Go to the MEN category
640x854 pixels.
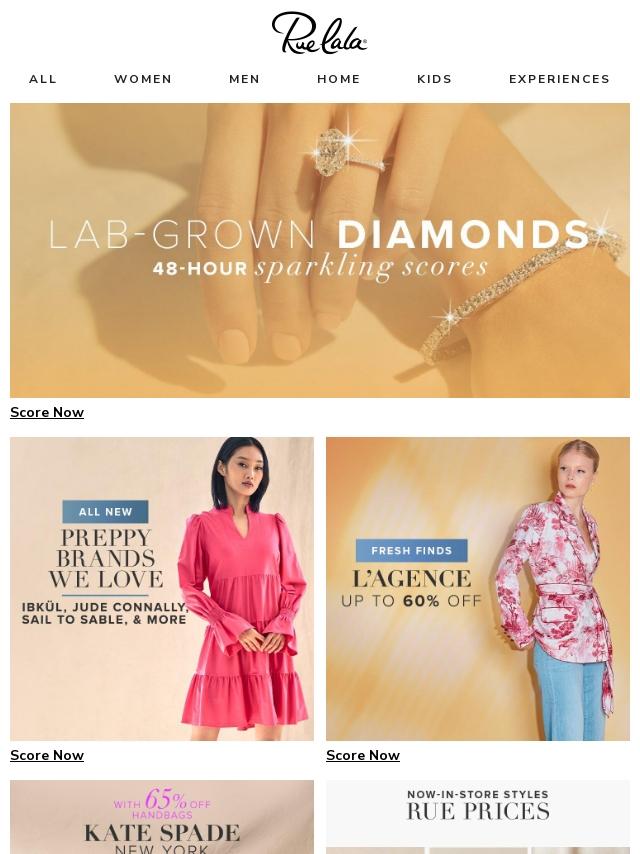pos(245,79)
